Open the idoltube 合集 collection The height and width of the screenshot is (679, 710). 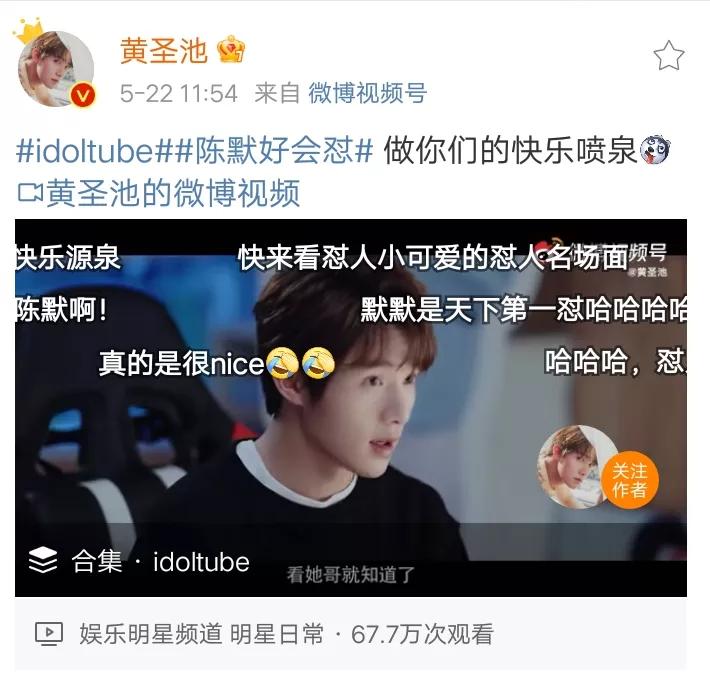[140, 562]
